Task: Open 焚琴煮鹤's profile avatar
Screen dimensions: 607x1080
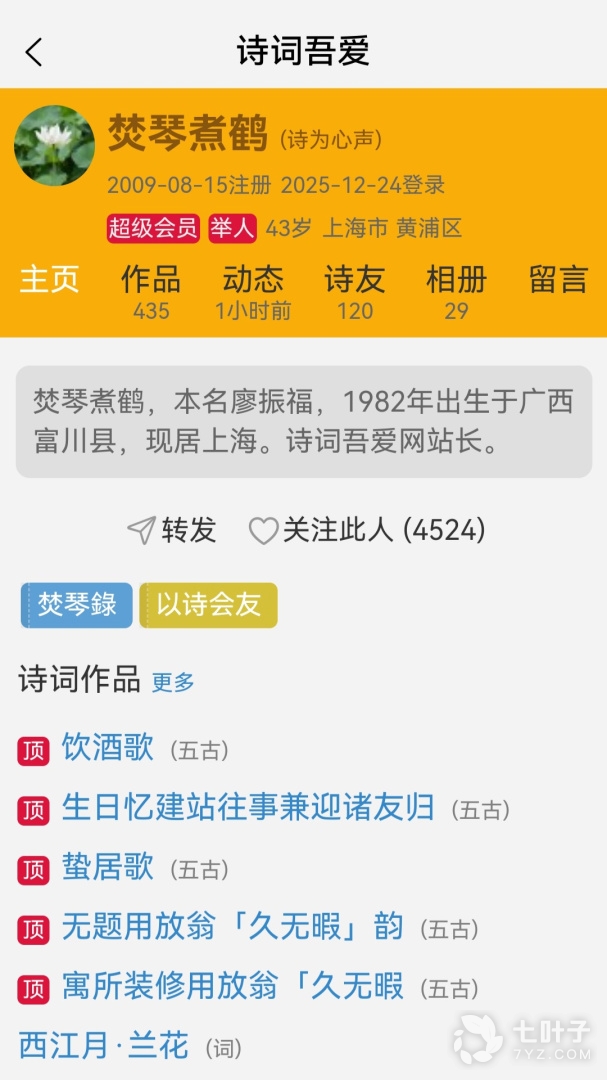Action: click(x=54, y=146)
